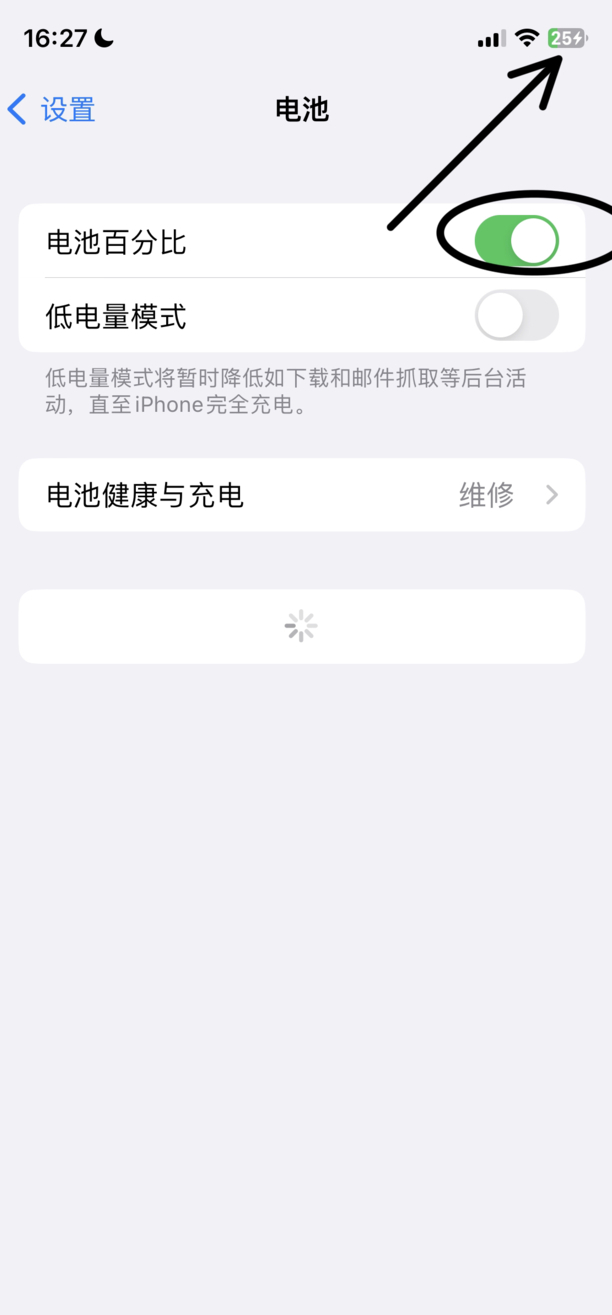Turn off the 电池百分比 switch
The height and width of the screenshot is (1315, 612).
516,241
